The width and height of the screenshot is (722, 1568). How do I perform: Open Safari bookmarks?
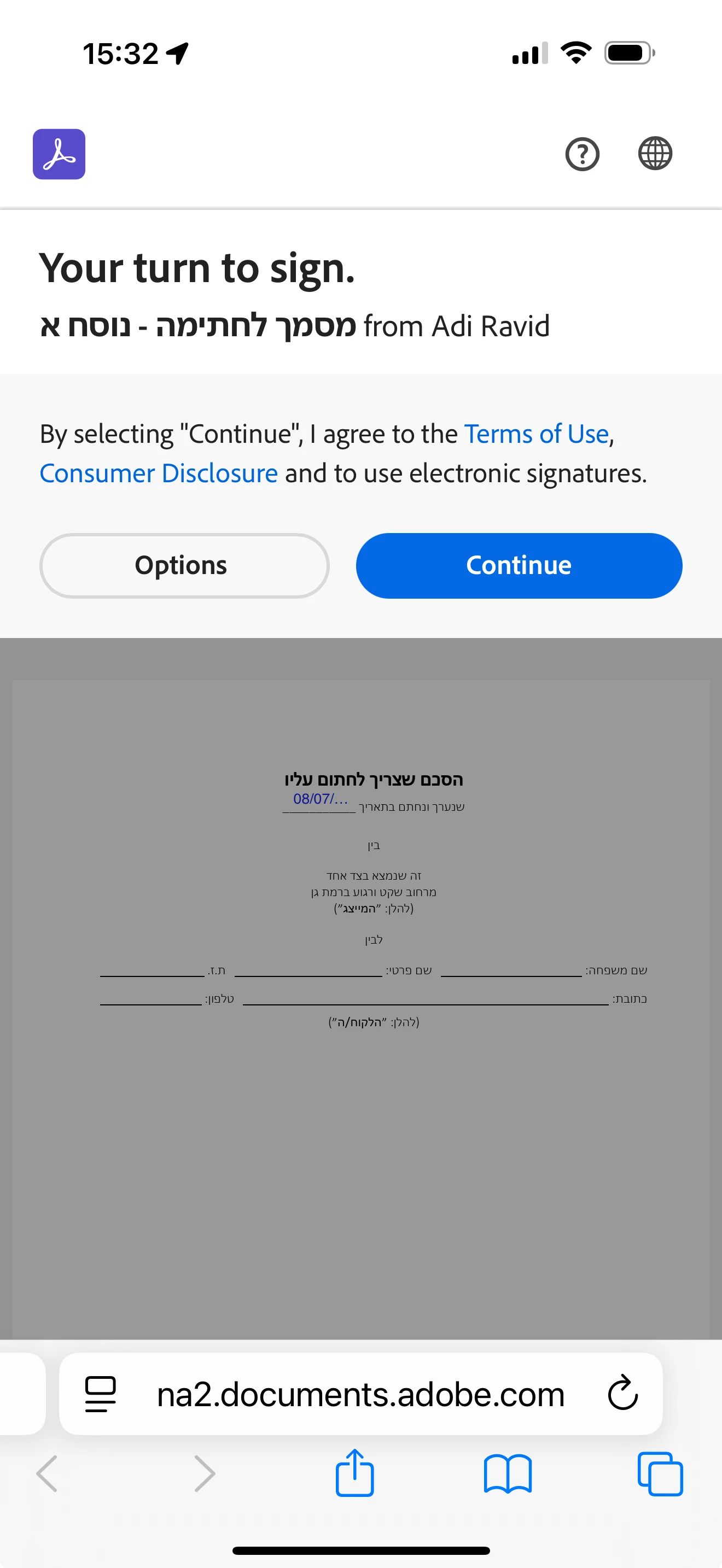tap(508, 1473)
